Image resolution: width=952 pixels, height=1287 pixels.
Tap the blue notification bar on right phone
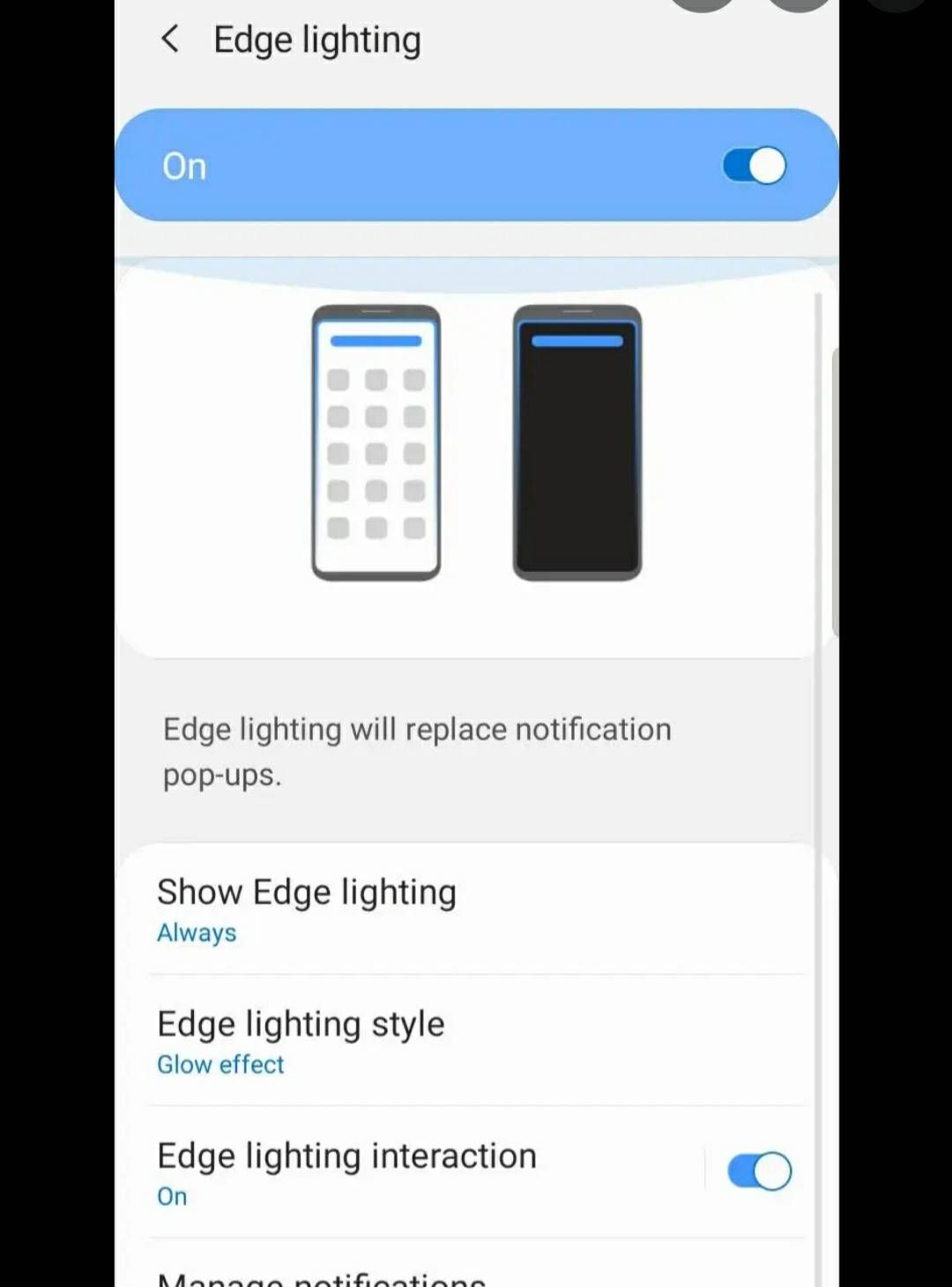[577, 341]
